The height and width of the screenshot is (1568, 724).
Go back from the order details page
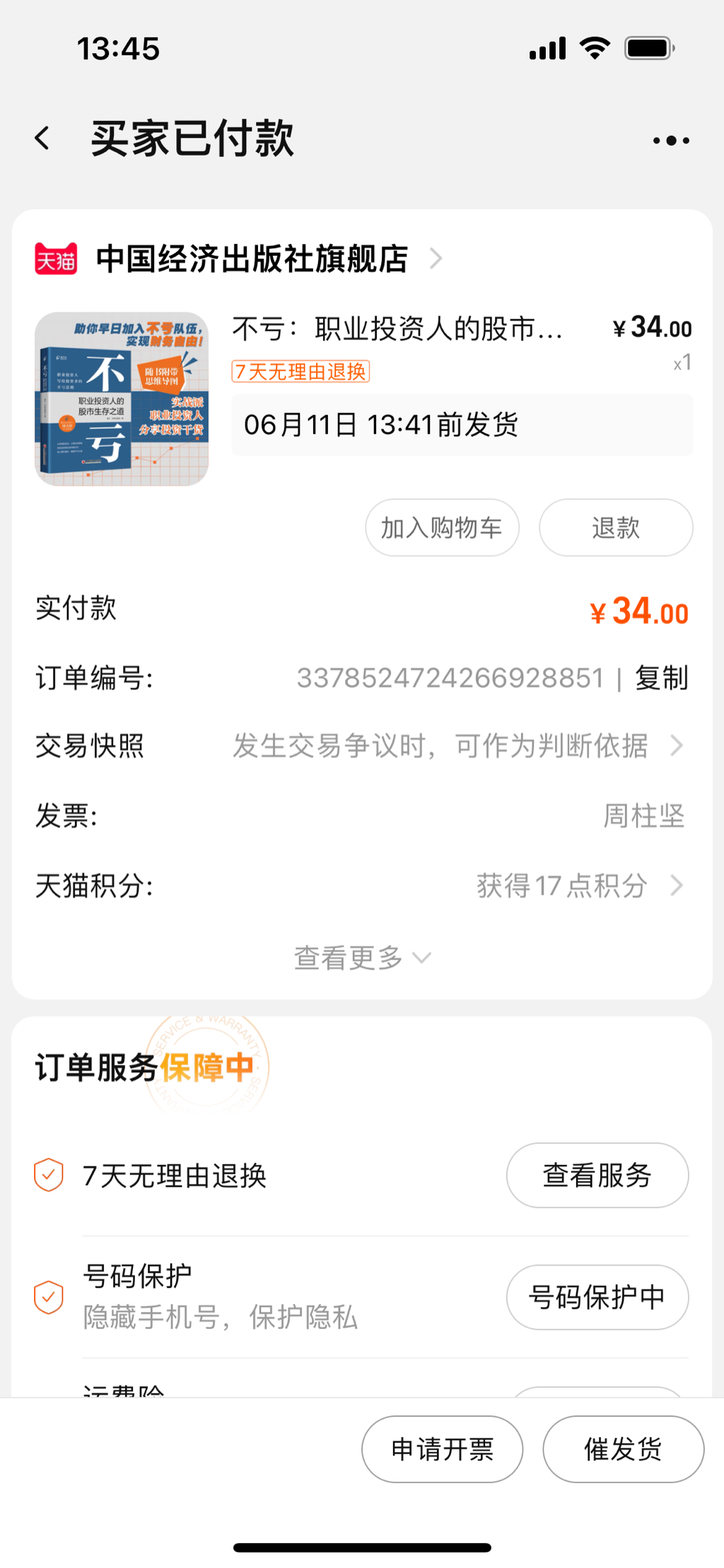[43, 138]
